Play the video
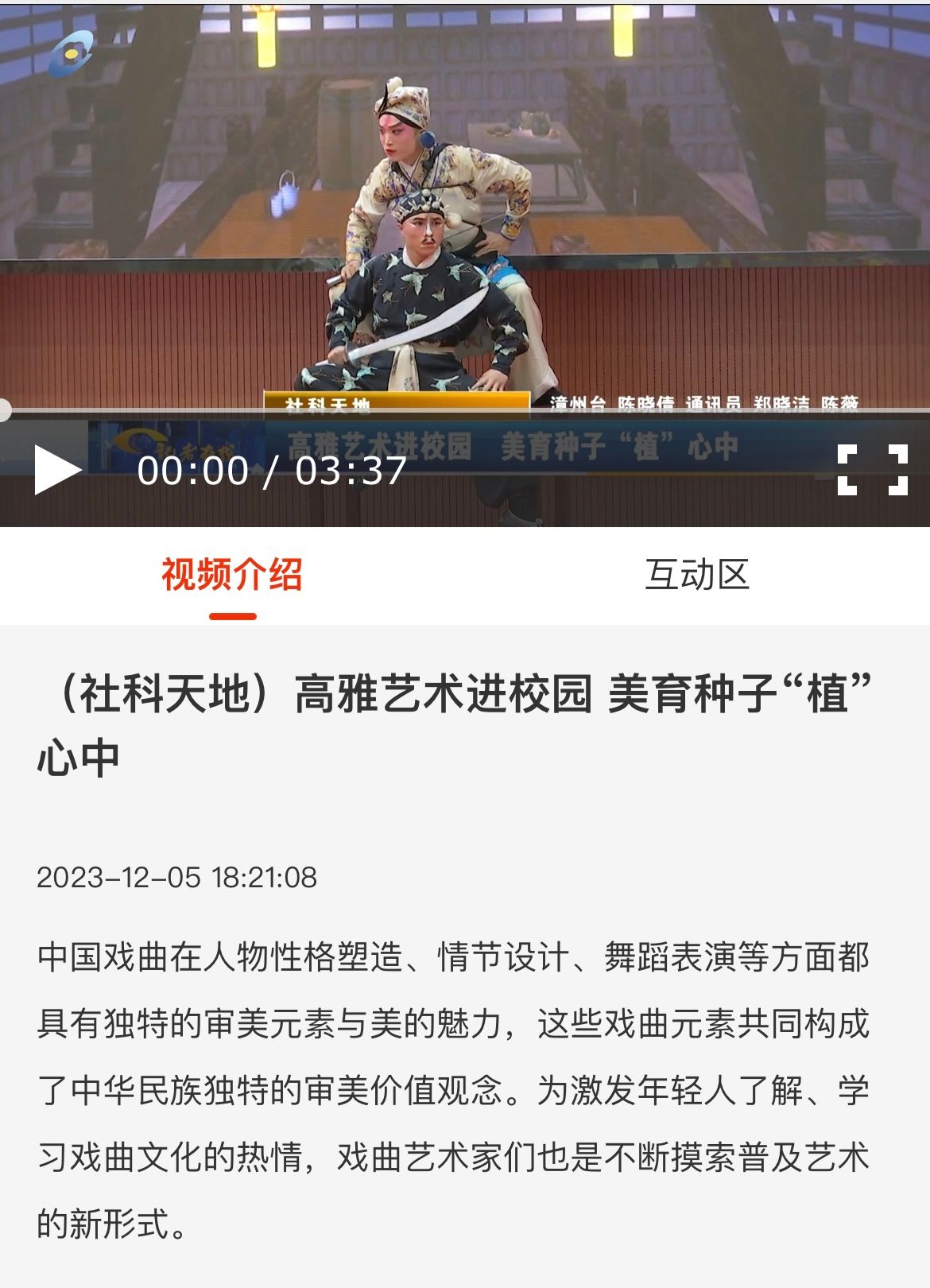The image size is (930, 1288). pyautogui.click(x=57, y=470)
